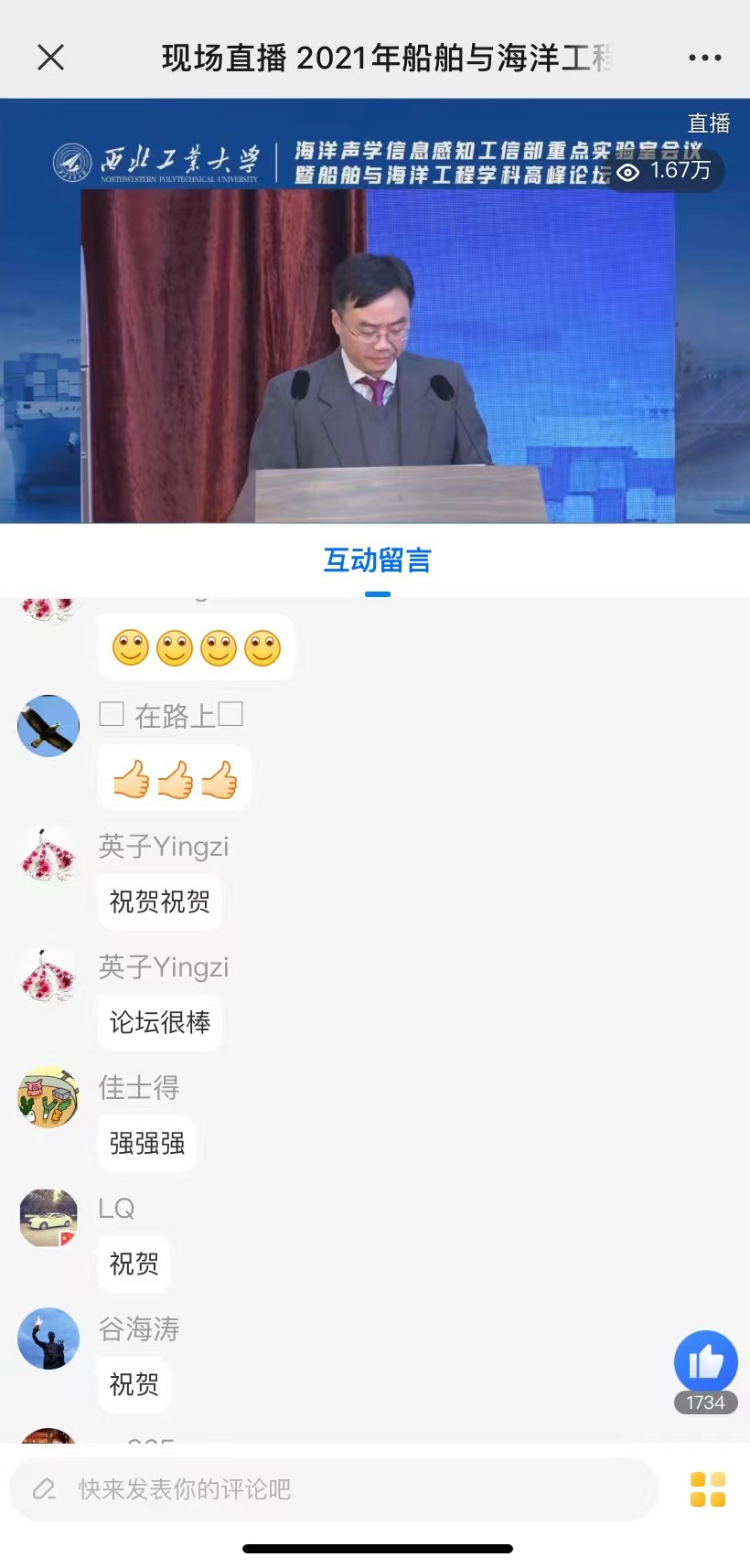Open the yellow grid menu icon
The image size is (750, 1568).
click(707, 1489)
